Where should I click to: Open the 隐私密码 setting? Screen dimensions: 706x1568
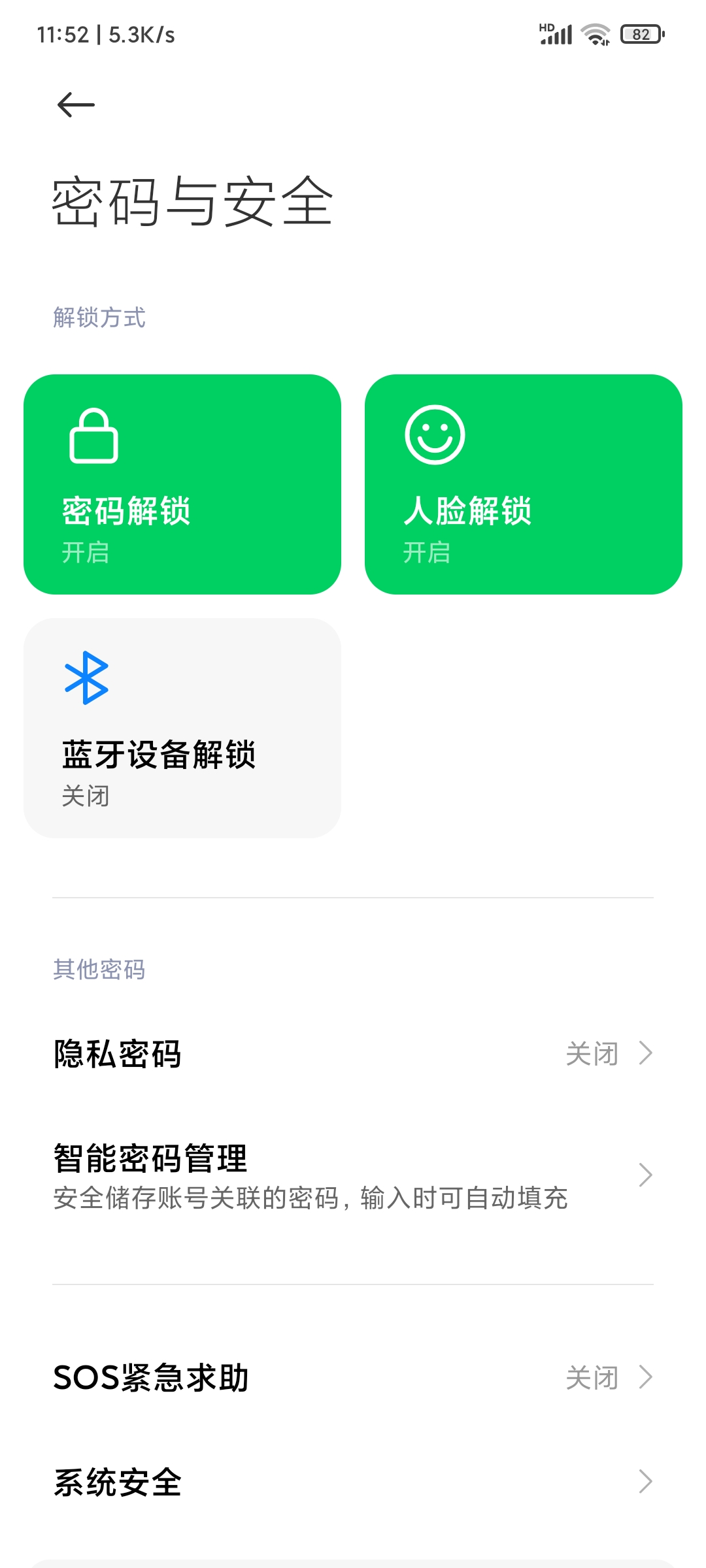click(x=353, y=1054)
